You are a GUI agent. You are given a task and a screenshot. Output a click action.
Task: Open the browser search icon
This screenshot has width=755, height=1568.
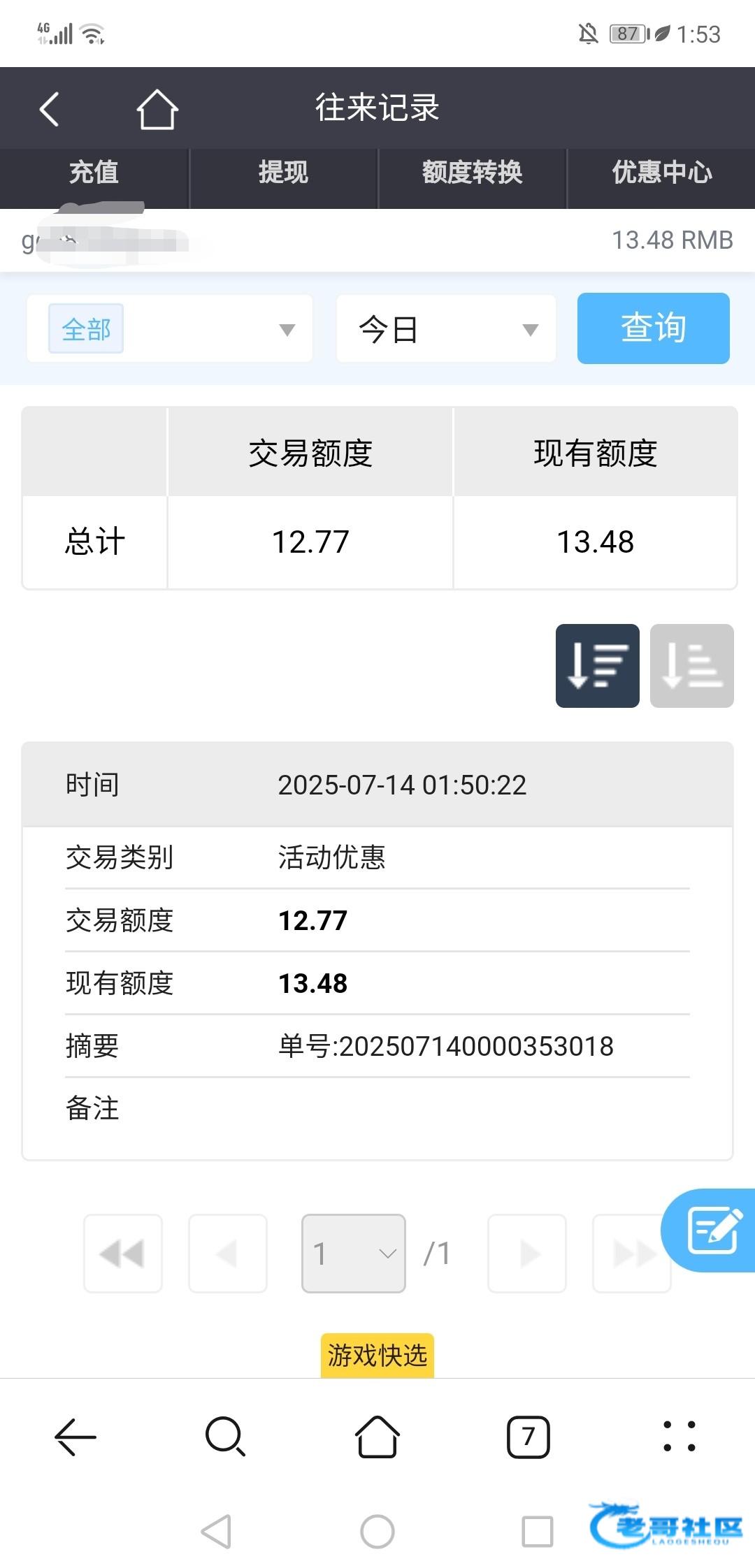pos(226,1437)
